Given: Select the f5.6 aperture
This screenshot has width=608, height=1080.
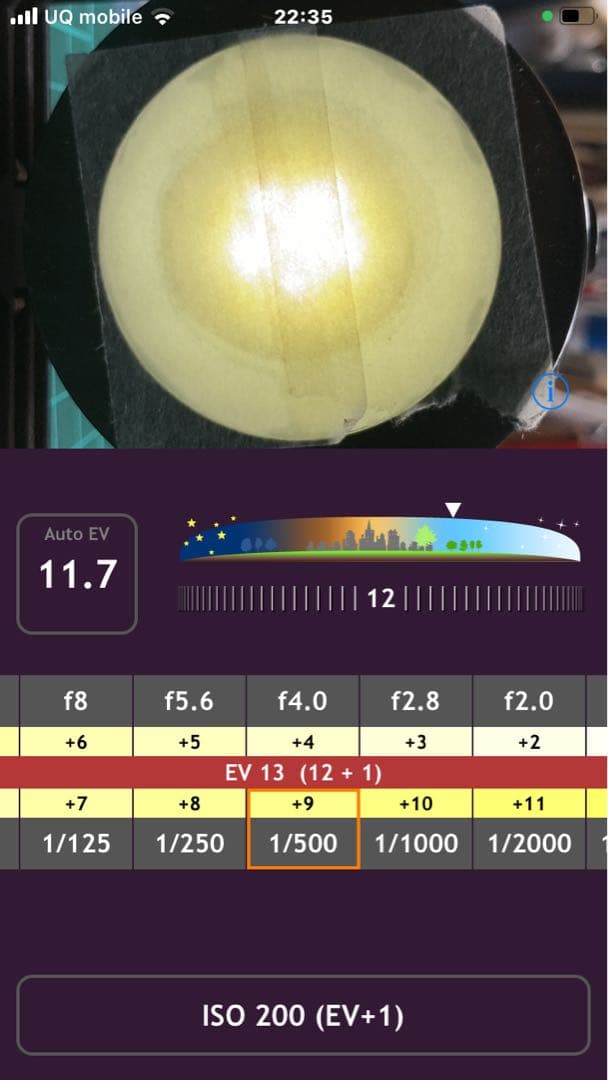Looking at the screenshot, I should point(189,701).
